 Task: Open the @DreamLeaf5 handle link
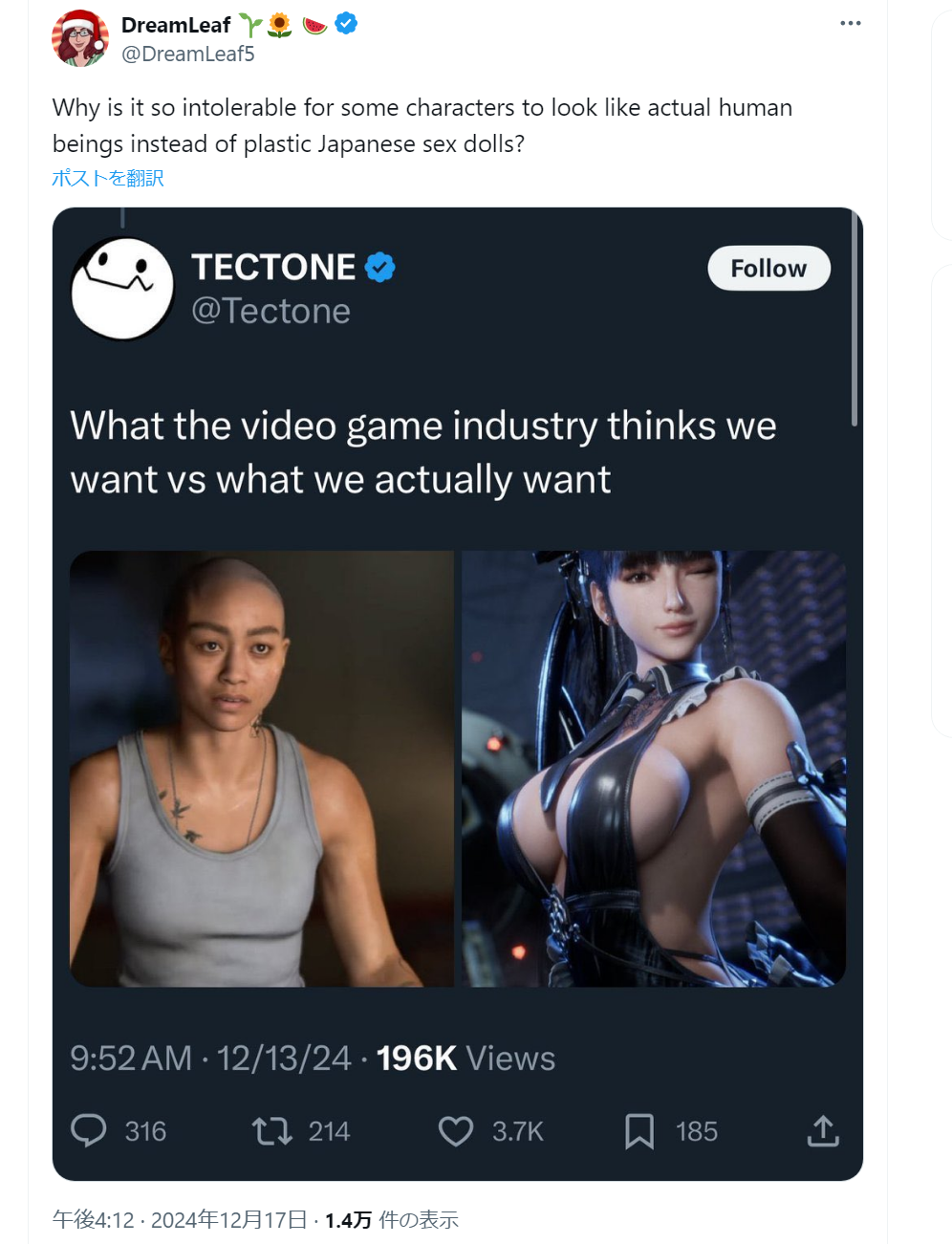[x=188, y=55]
